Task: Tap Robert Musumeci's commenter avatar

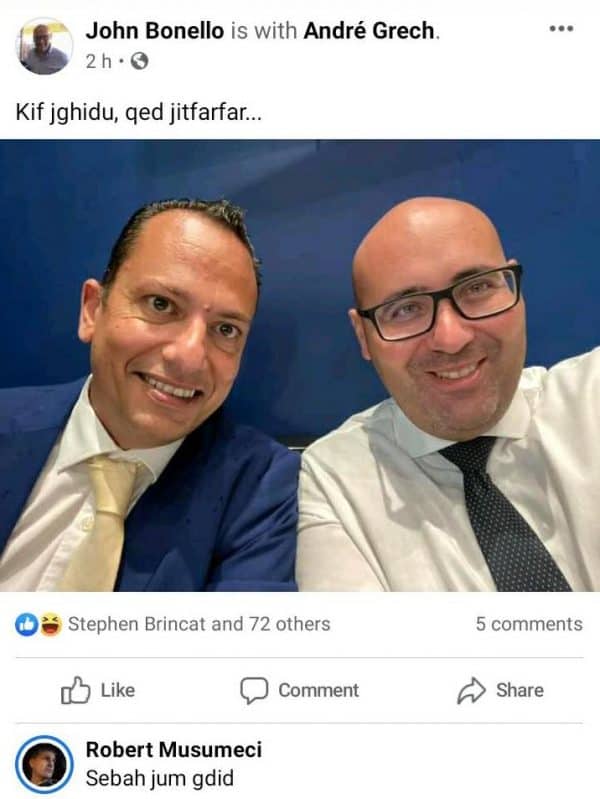Action: (x=45, y=764)
